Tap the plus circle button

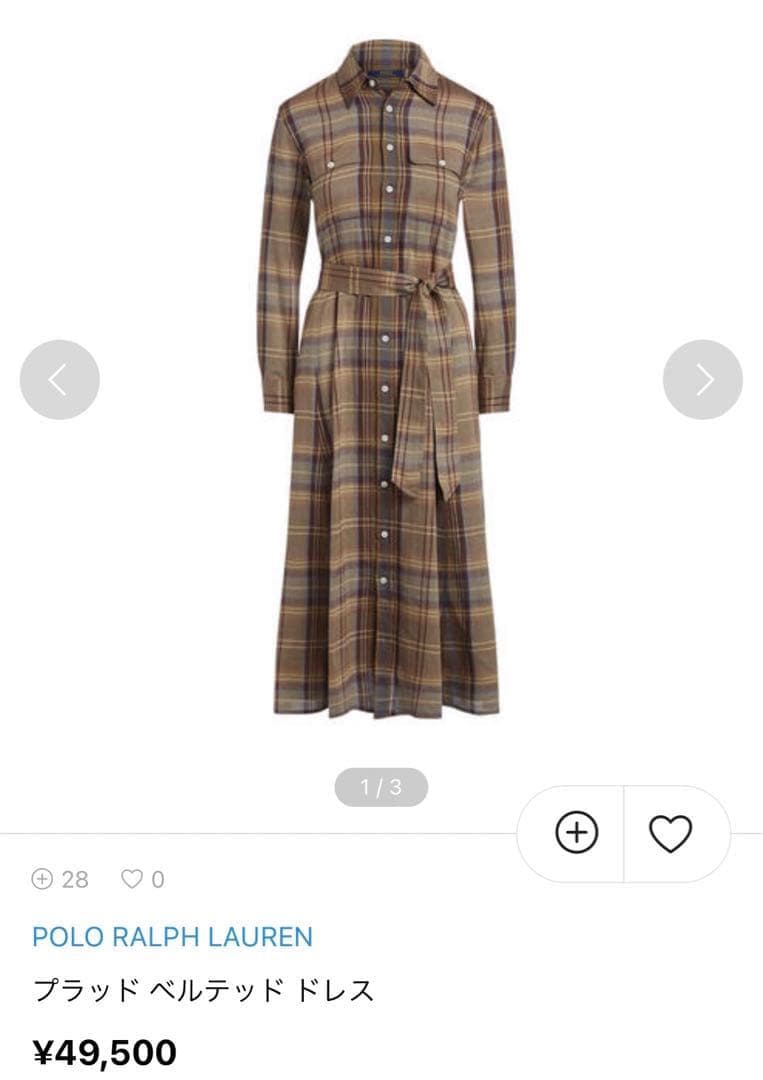click(576, 833)
